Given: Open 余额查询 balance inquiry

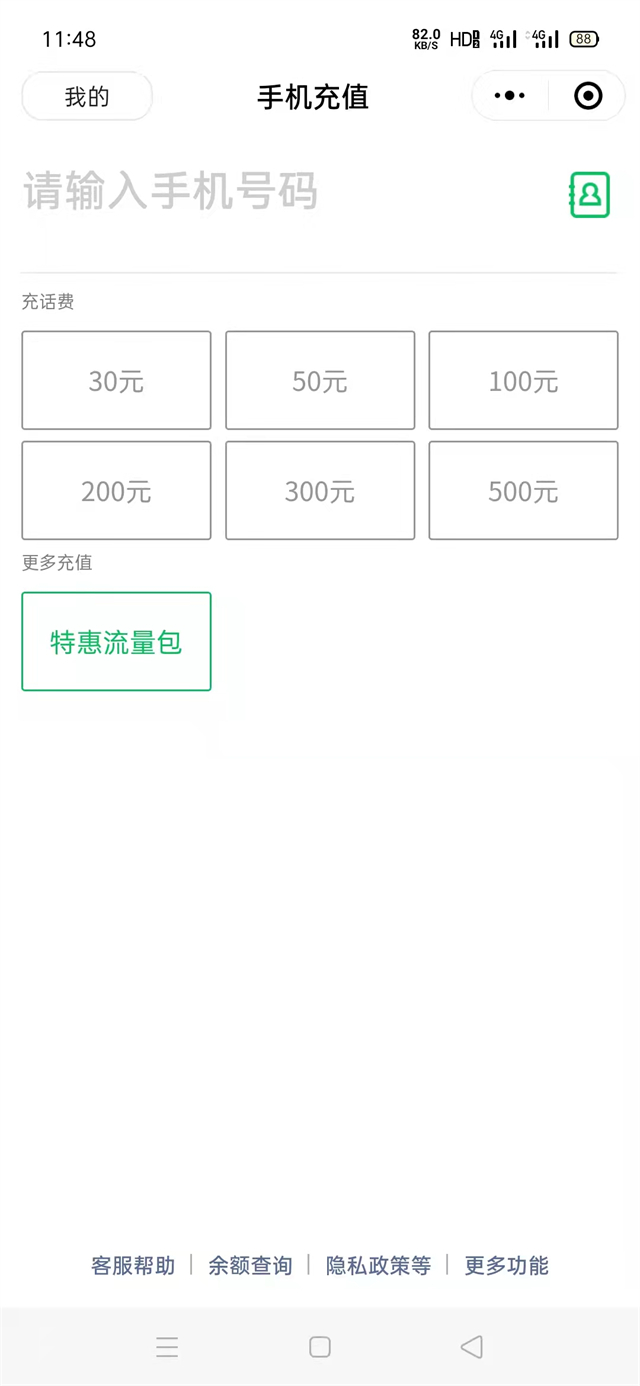Looking at the screenshot, I should 250,1266.
